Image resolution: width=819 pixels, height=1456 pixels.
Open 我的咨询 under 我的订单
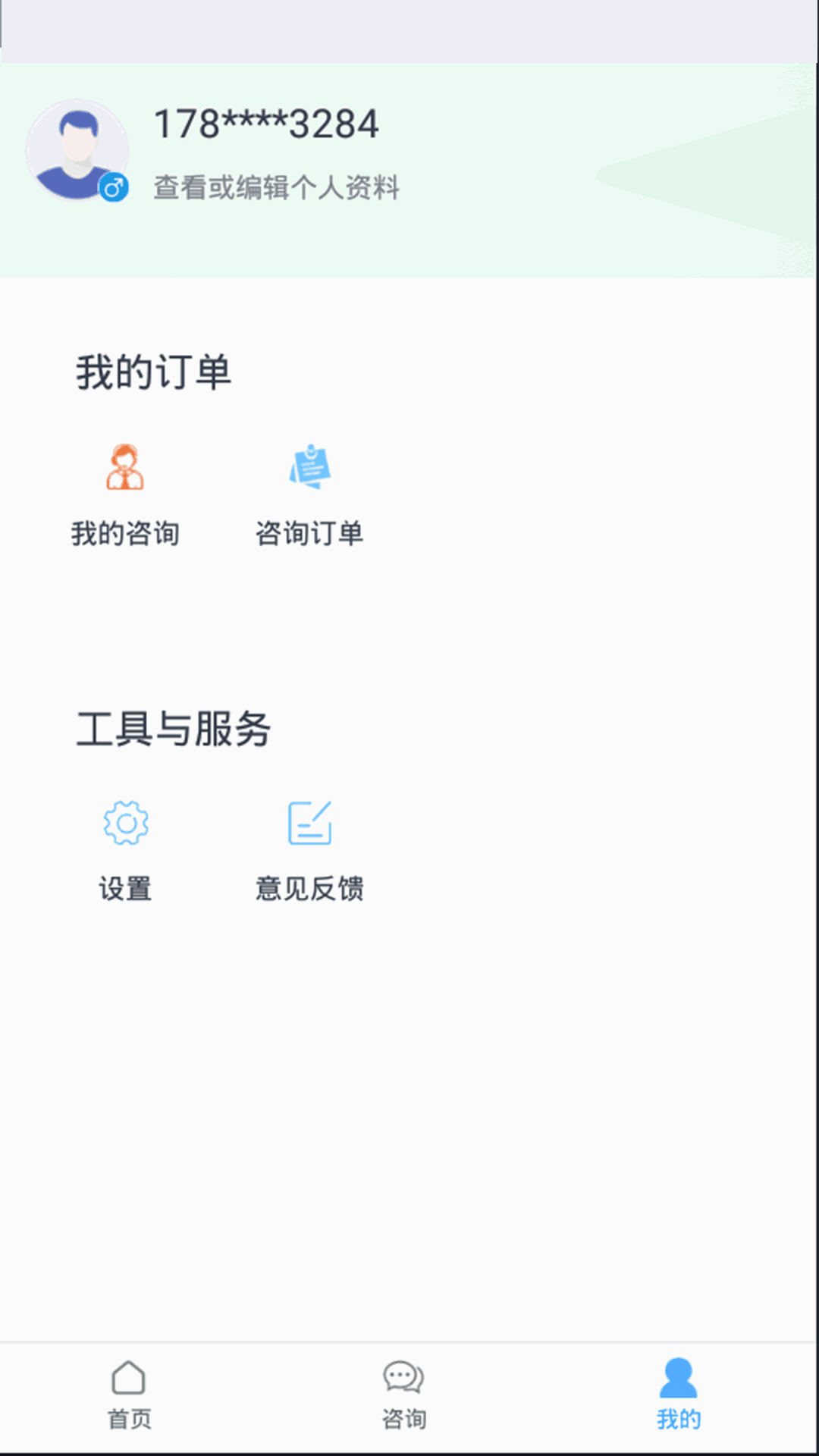(x=125, y=494)
